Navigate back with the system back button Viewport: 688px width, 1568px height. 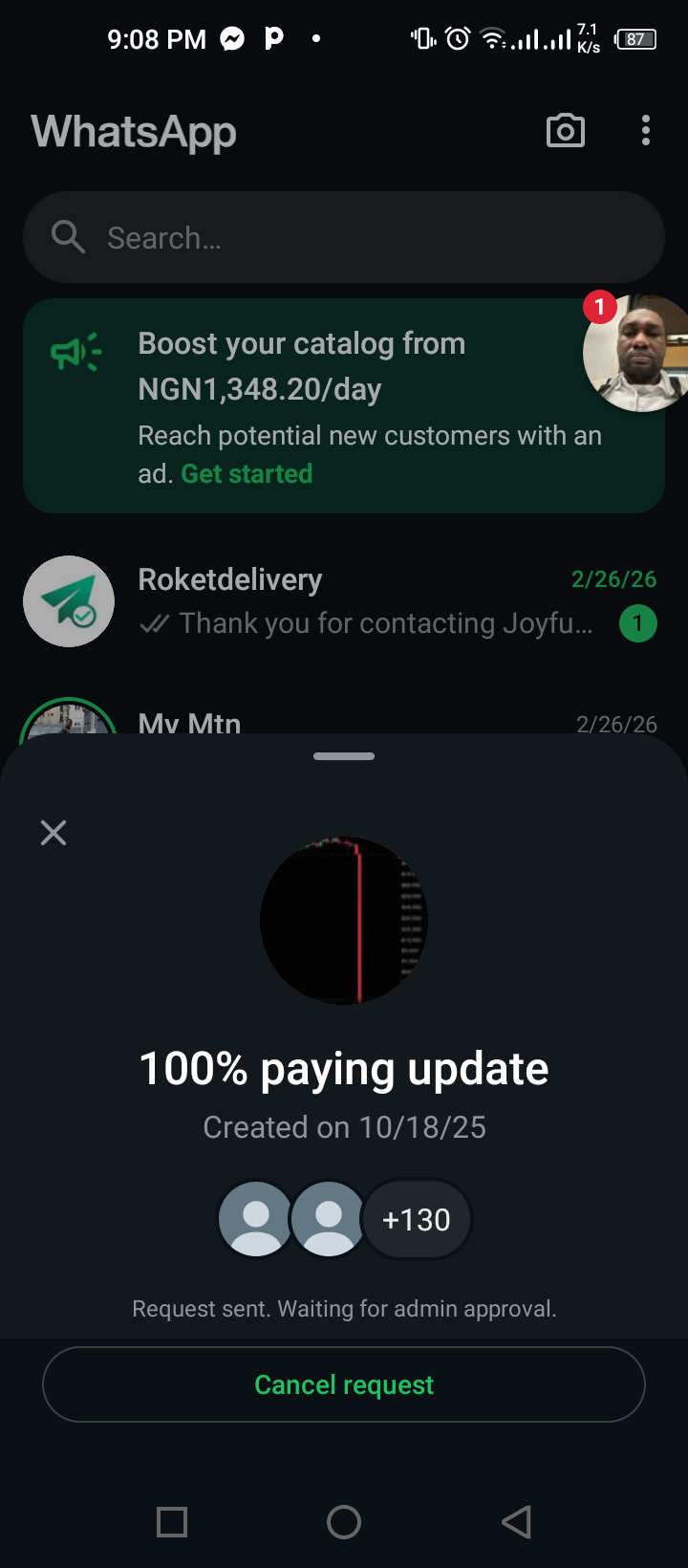pos(517,1522)
